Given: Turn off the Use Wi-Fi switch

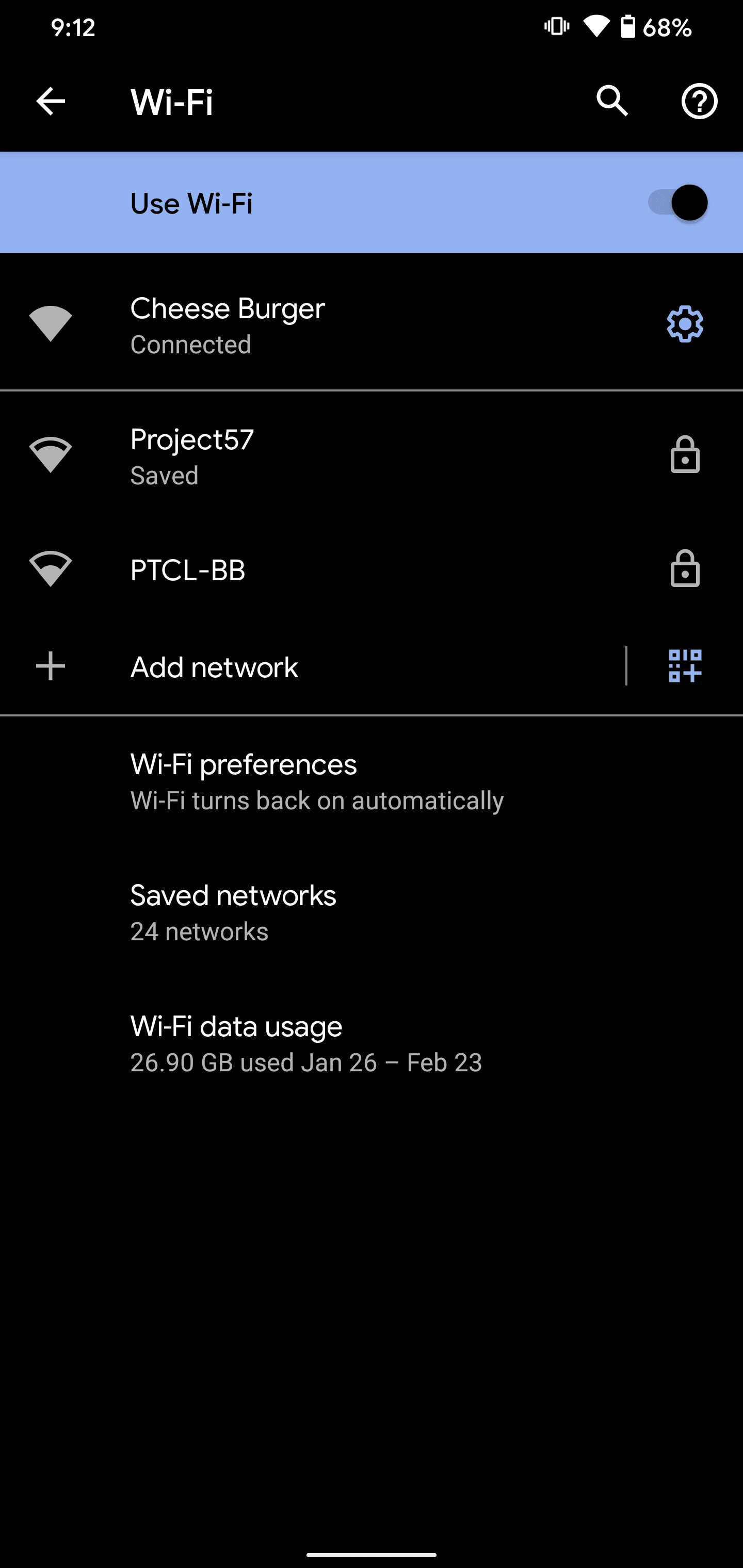Looking at the screenshot, I should click(677, 203).
